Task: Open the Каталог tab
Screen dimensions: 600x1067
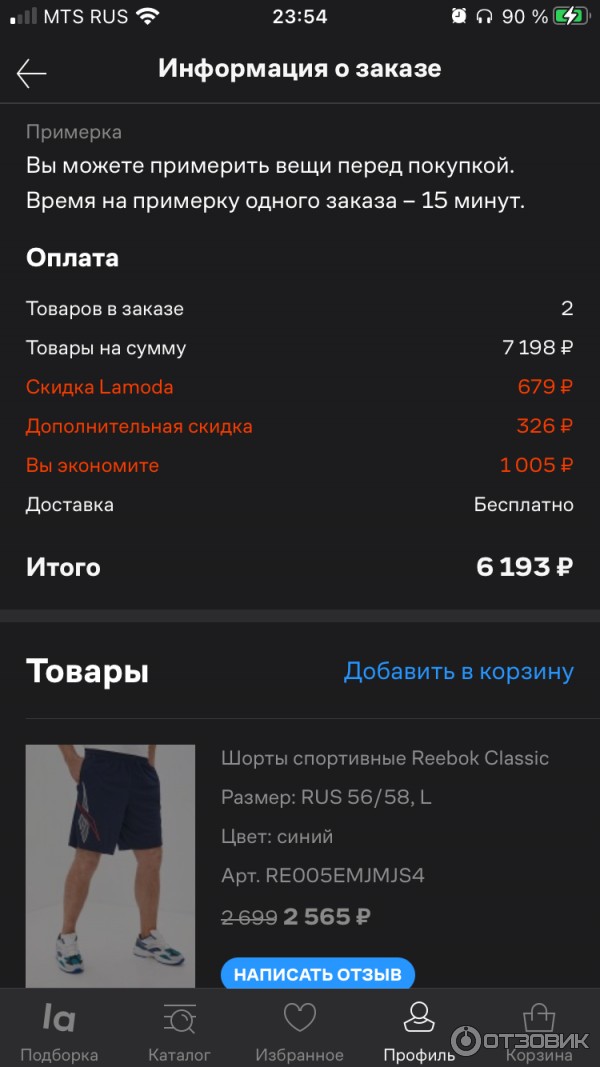Action: 180,1030
